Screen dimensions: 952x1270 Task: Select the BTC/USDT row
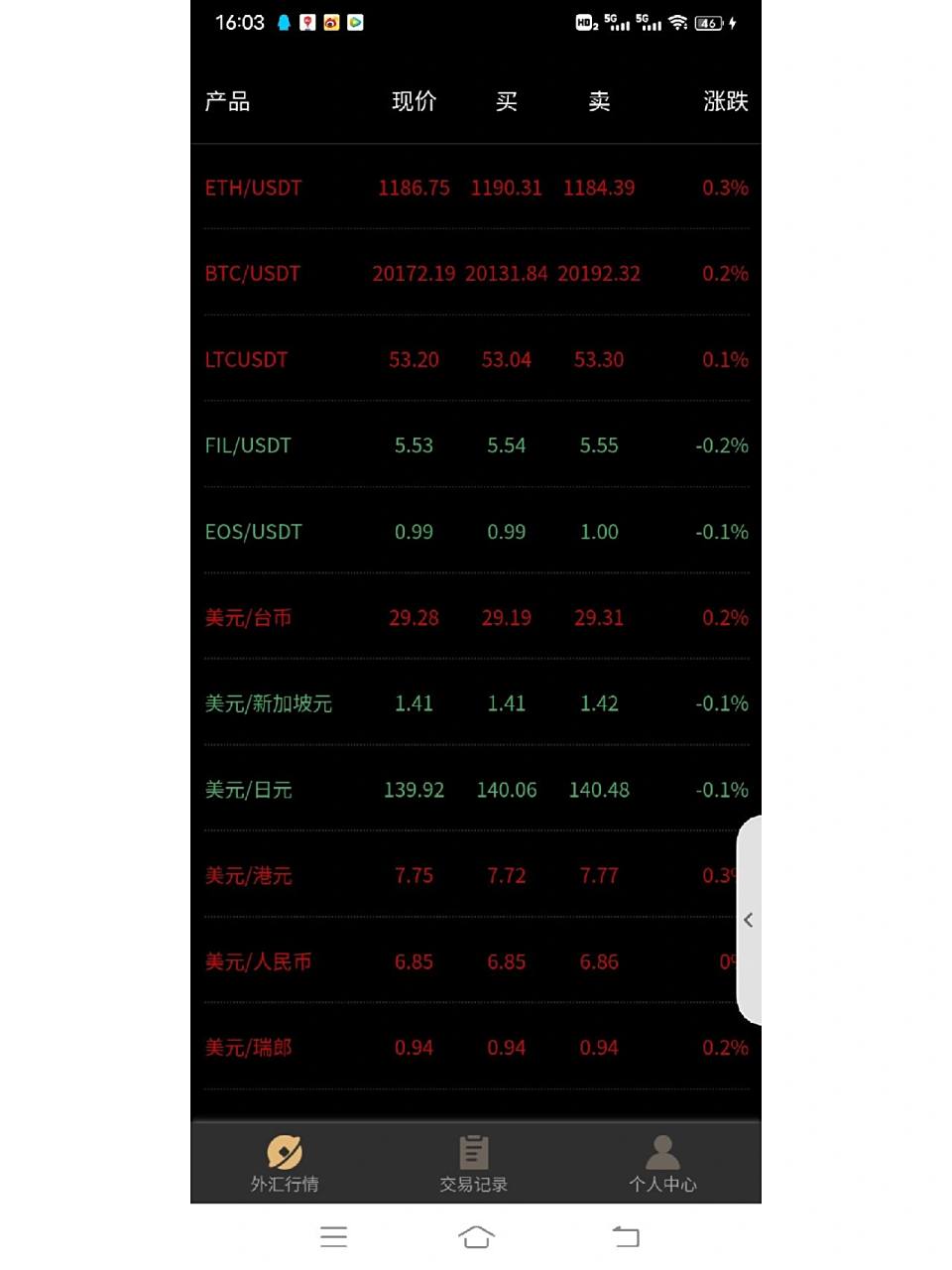click(253, 274)
